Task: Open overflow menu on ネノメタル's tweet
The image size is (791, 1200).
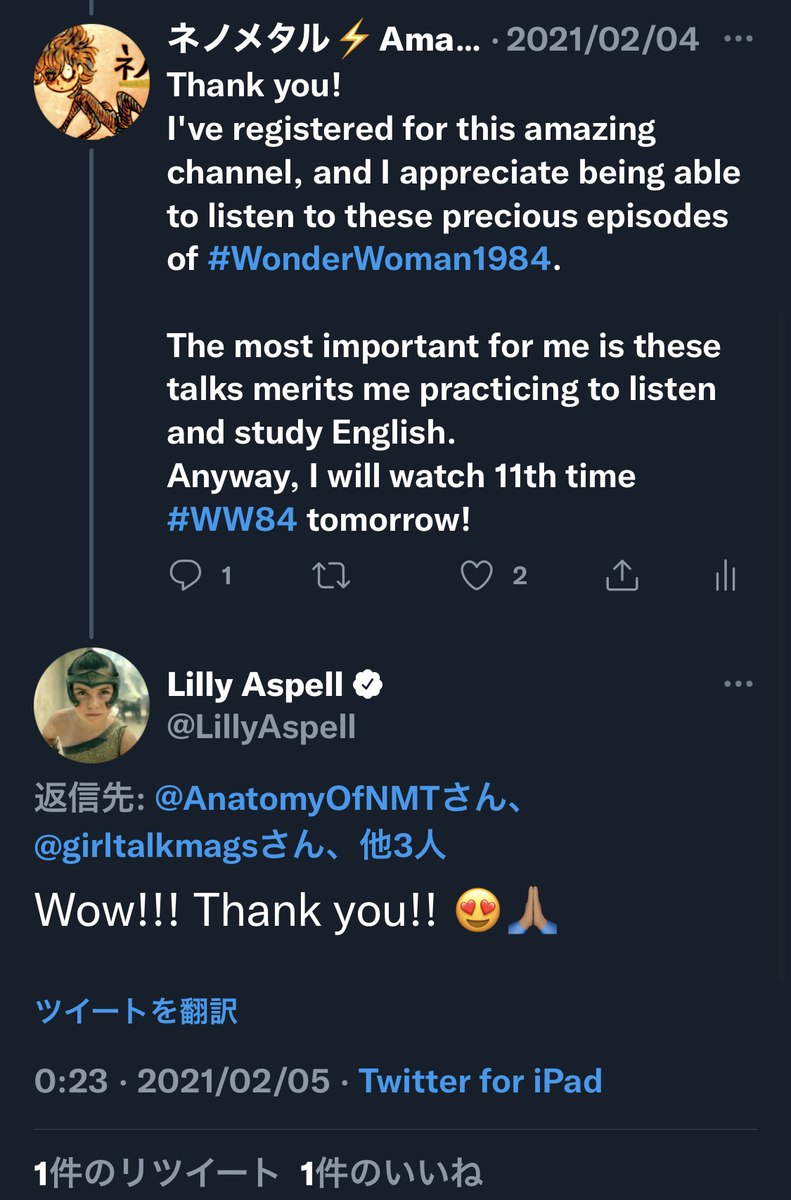Action: point(738,40)
